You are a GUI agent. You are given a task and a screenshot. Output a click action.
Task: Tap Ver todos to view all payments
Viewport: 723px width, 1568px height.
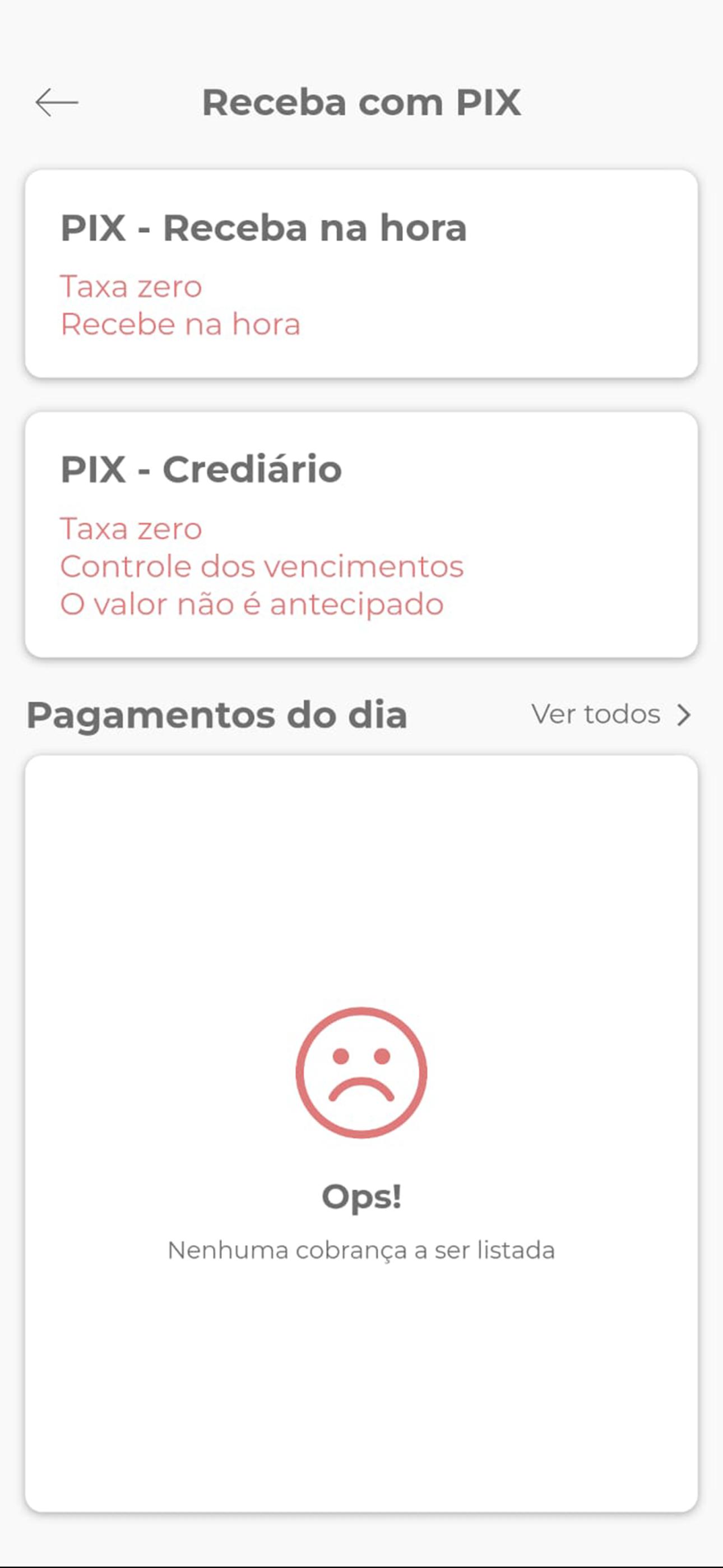pos(611,714)
